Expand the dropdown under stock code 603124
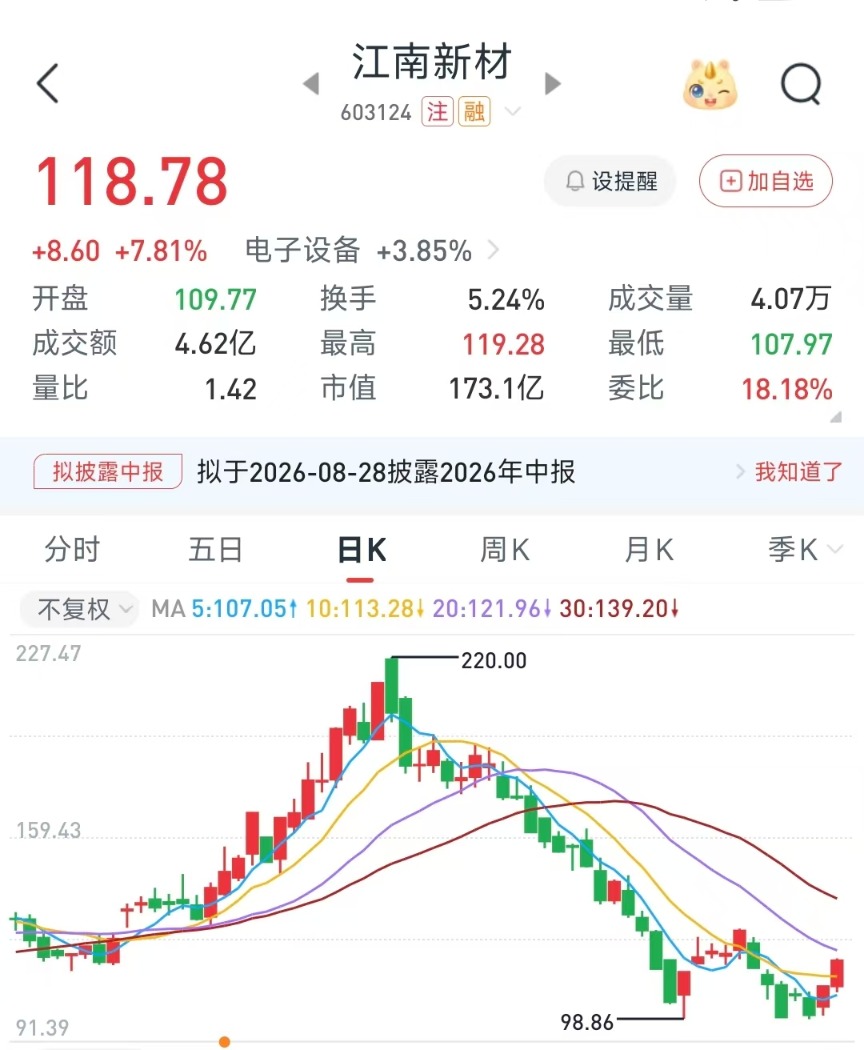The width and height of the screenshot is (864, 1050). pyautogui.click(x=512, y=111)
